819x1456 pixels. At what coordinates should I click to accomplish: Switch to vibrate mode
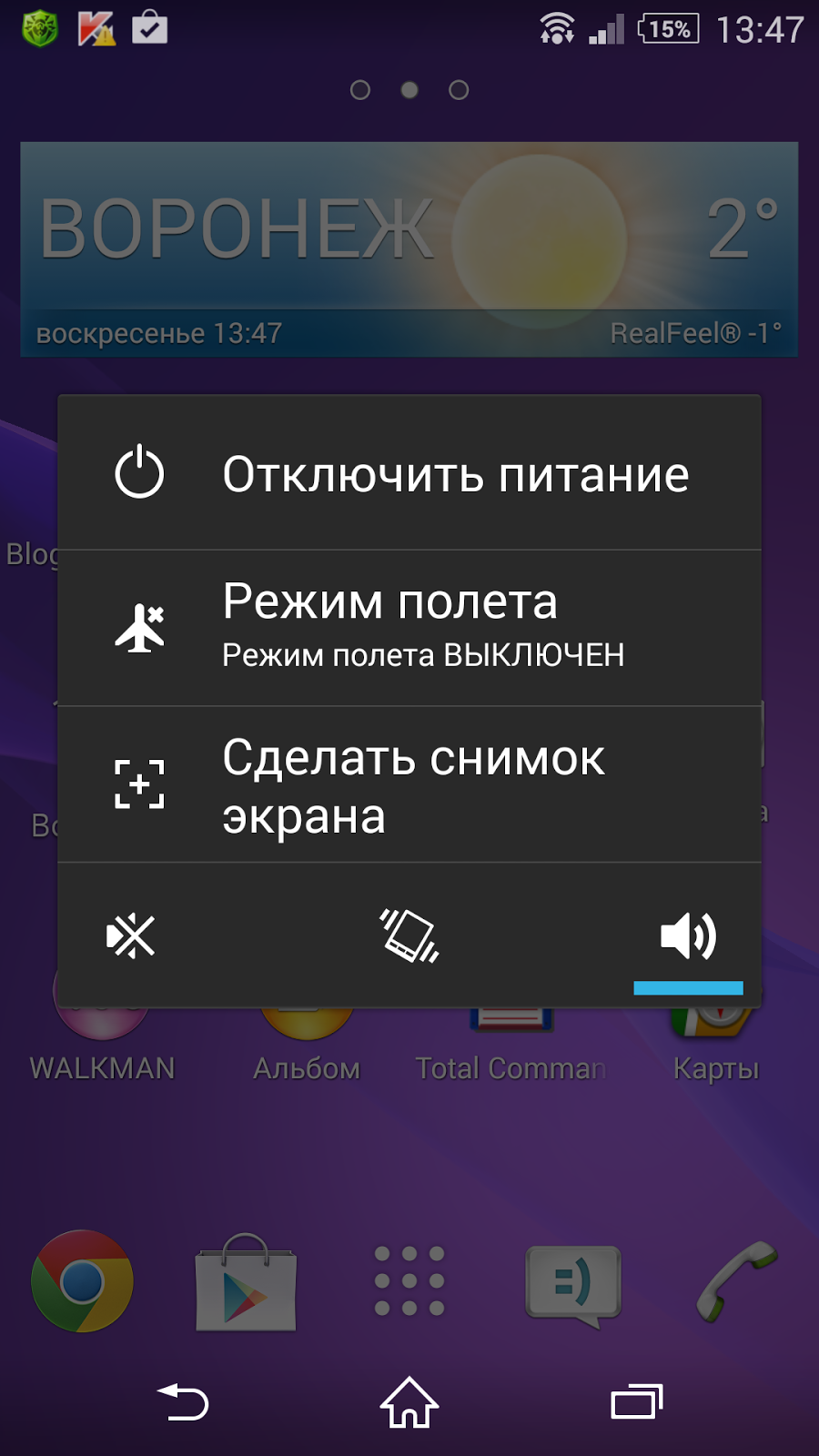pos(409,935)
